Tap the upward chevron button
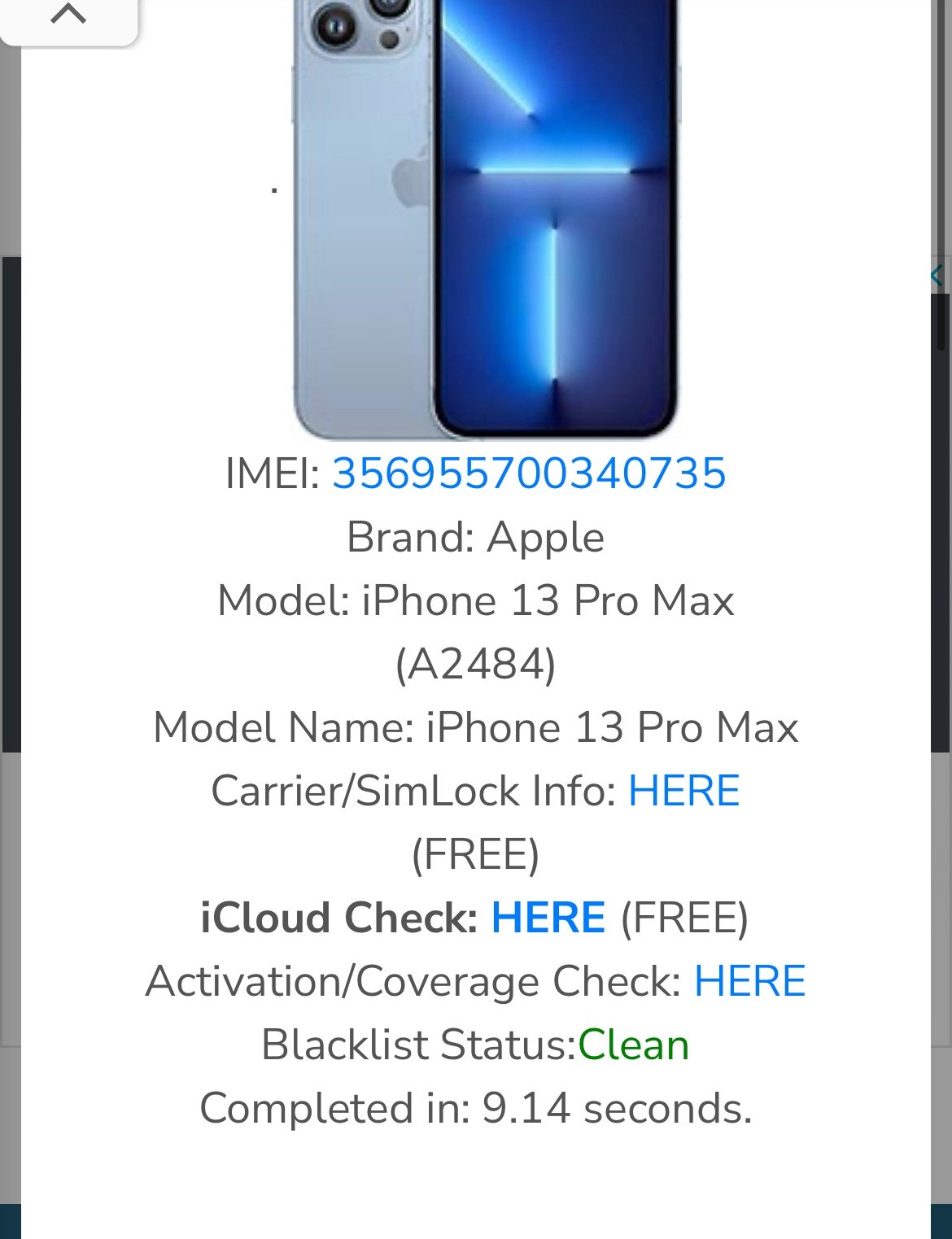 (x=68, y=15)
